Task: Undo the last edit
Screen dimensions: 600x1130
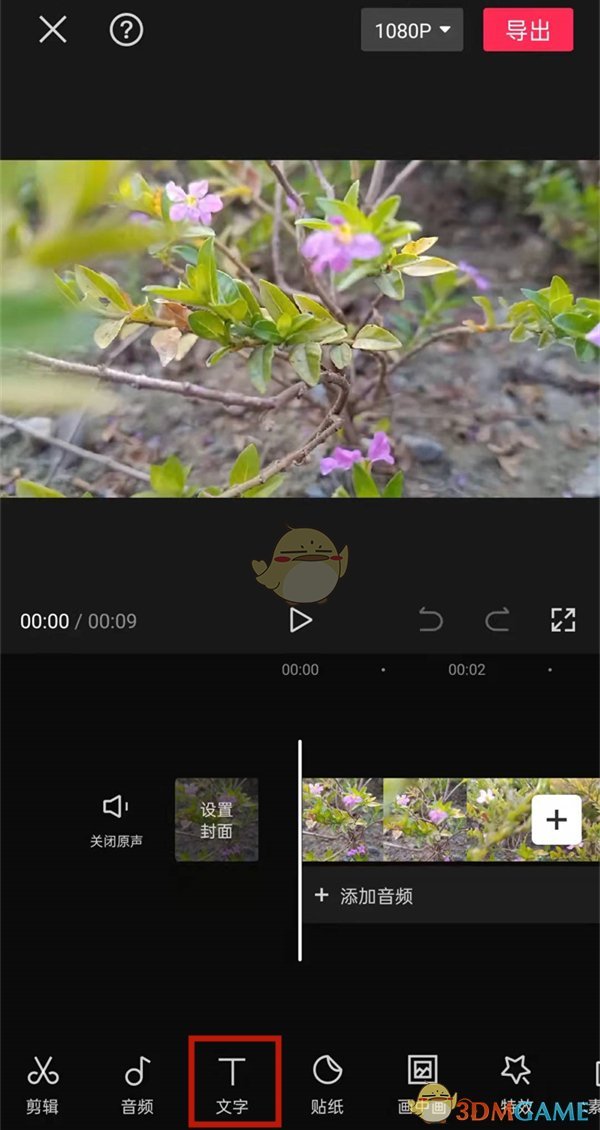Action: [431, 620]
